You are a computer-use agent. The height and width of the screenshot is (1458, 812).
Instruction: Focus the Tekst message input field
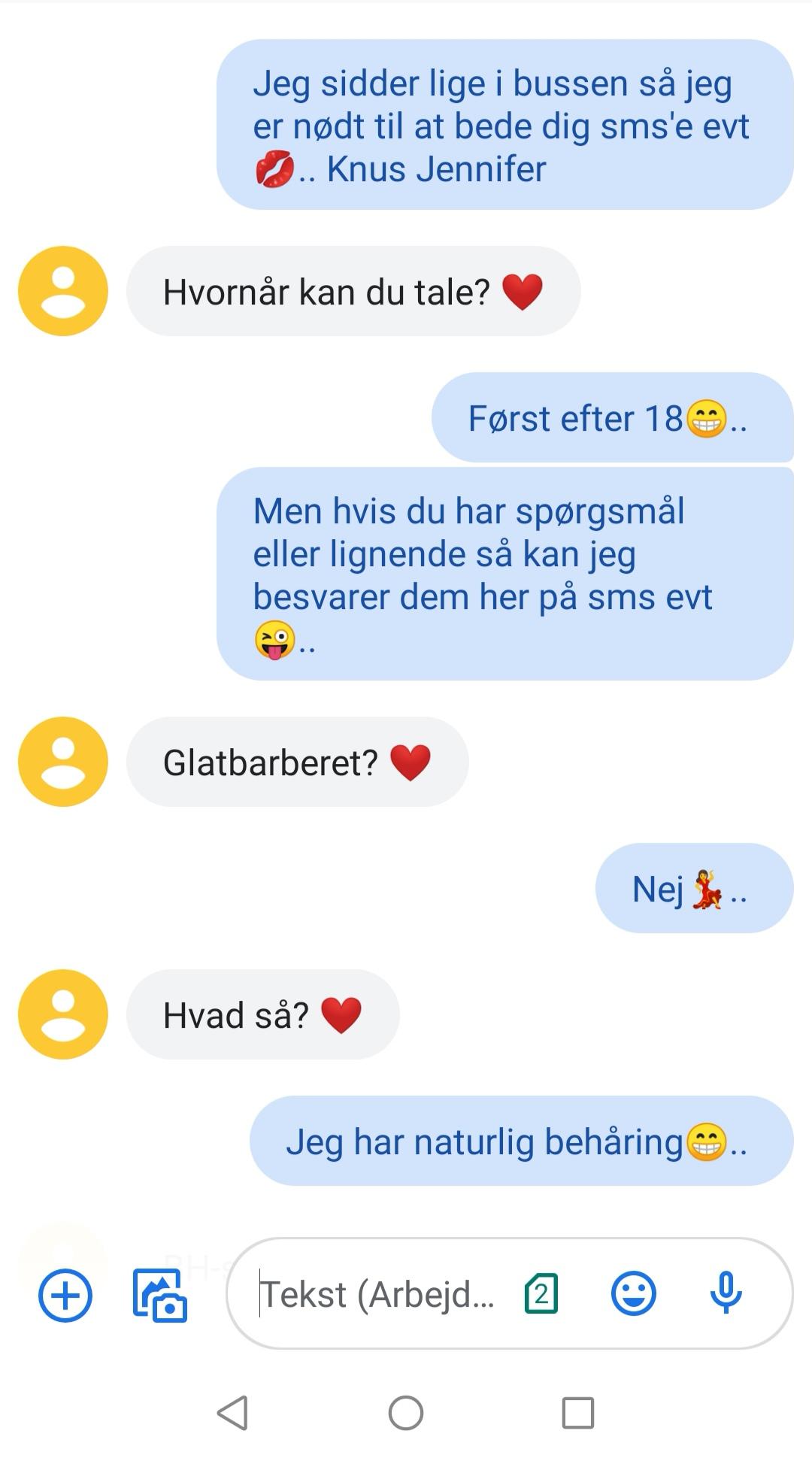point(376,1295)
